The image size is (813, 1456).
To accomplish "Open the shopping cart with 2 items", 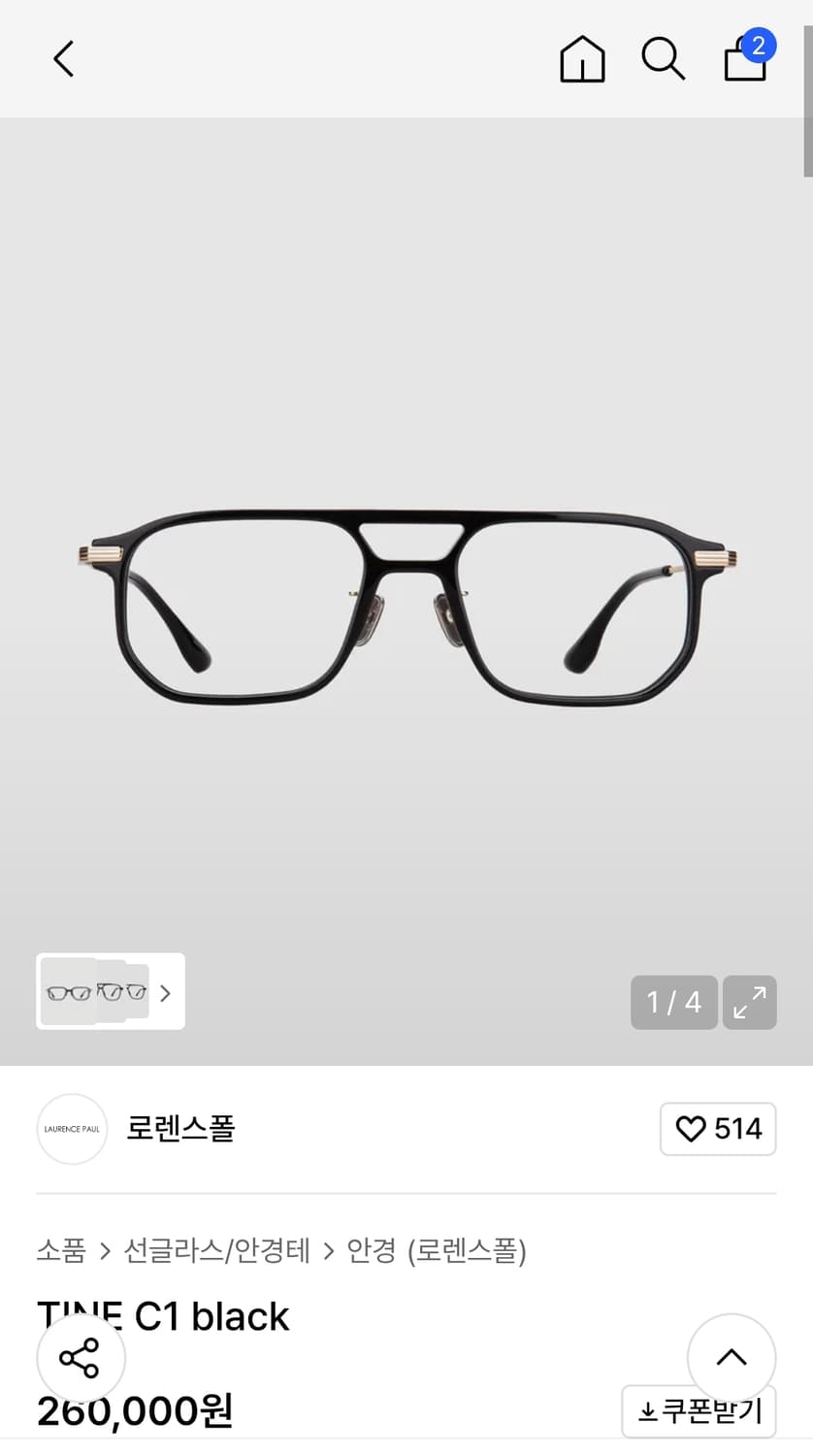I will tap(741, 60).
